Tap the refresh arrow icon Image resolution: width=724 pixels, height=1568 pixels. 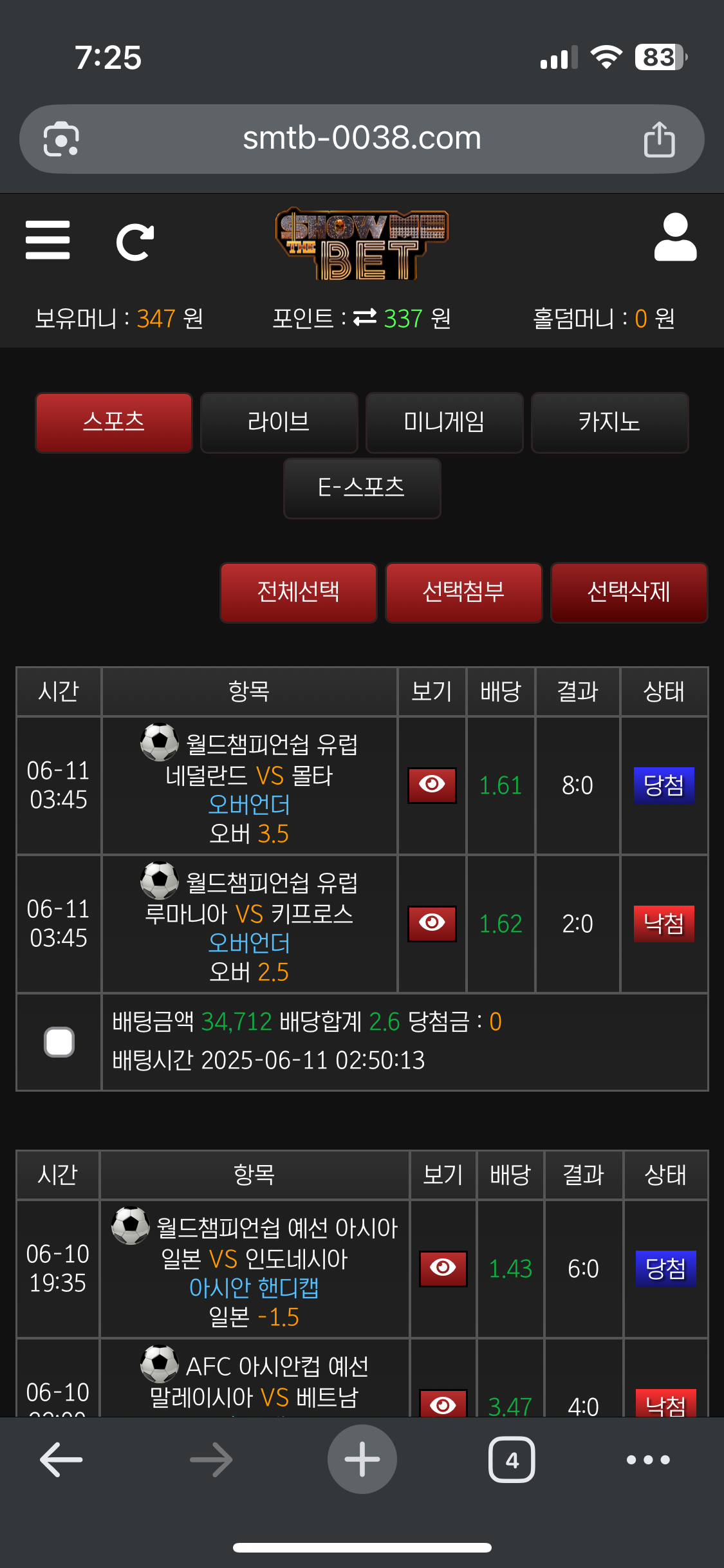pyautogui.click(x=135, y=242)
